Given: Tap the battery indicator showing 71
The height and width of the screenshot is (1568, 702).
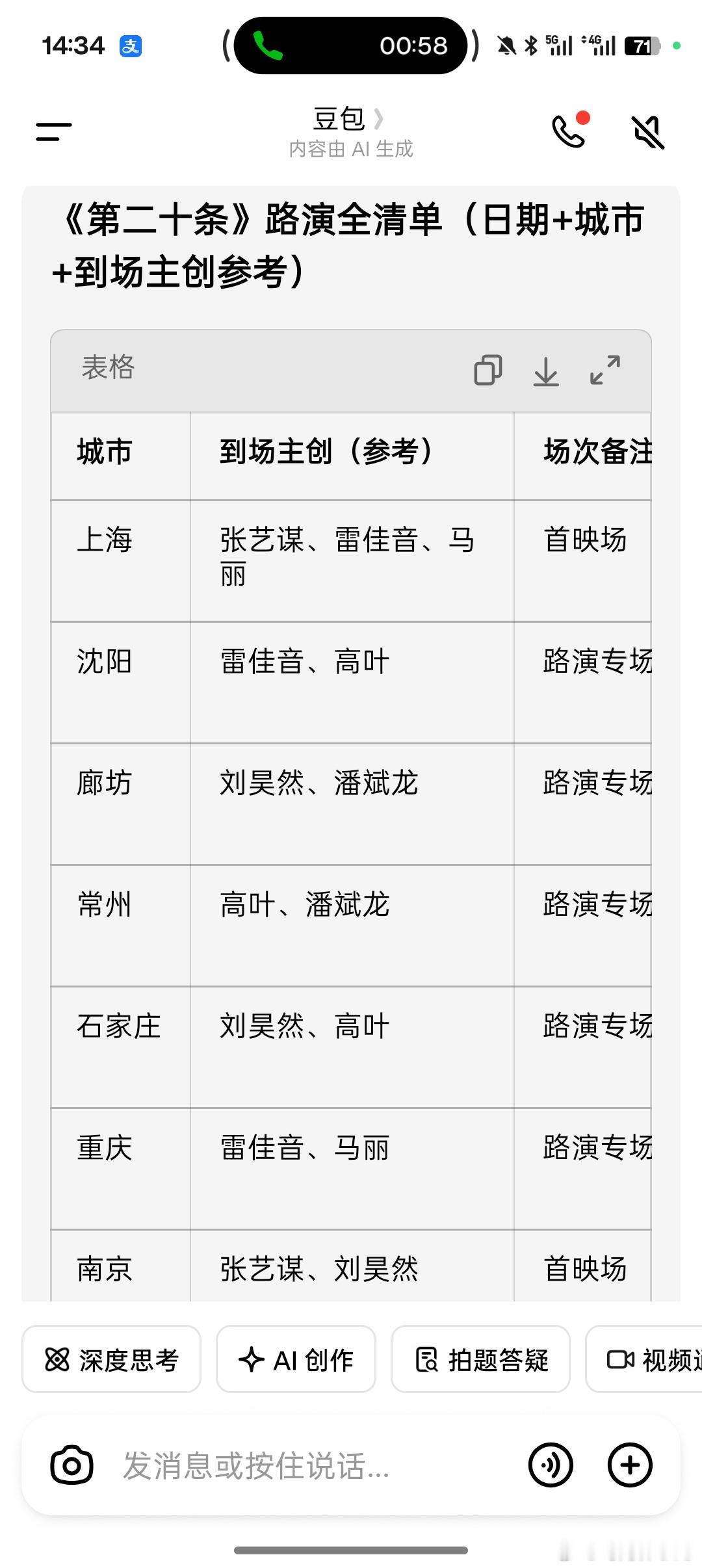Looking at the screenshot, I should coord(640,47).
